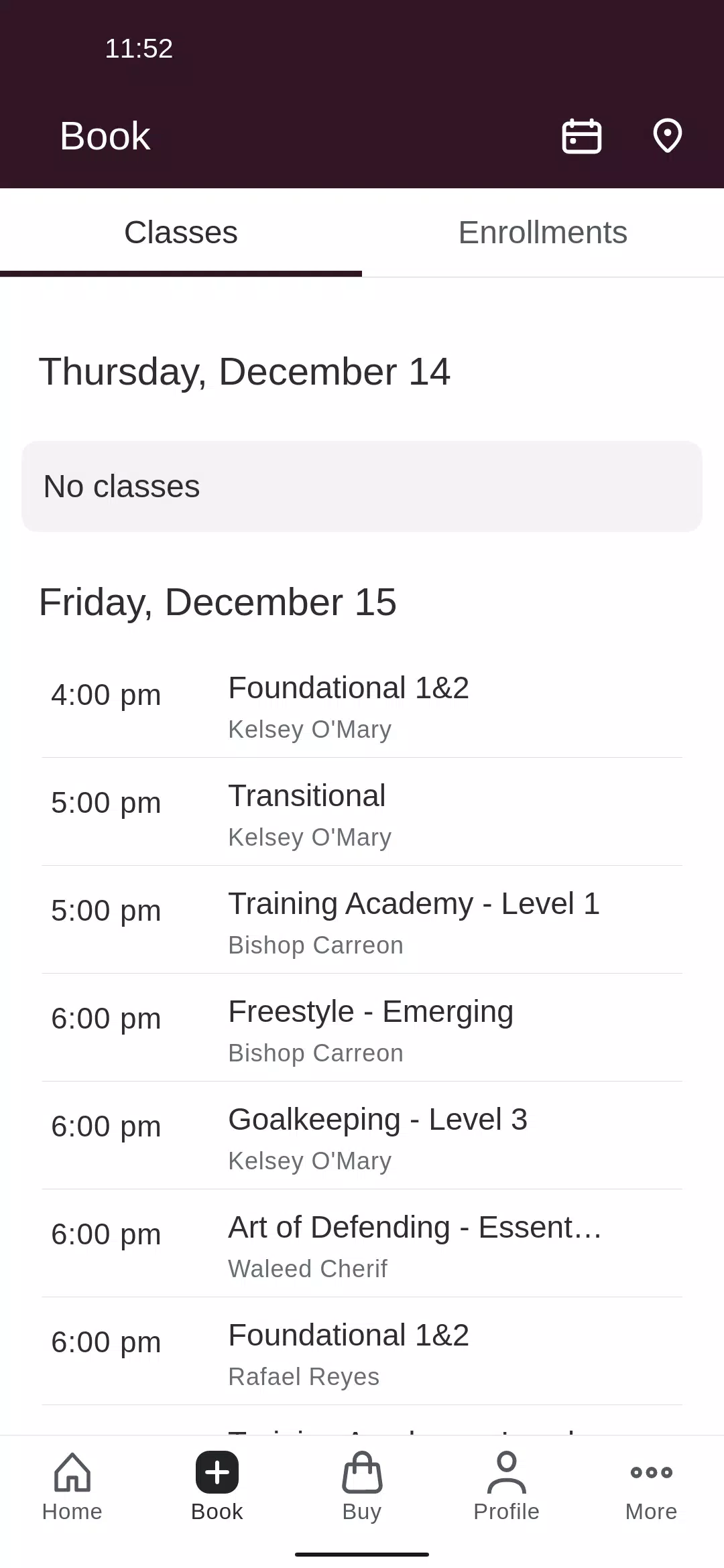
Task: Switch to the Buy tab
Action: coord(362,1488)
